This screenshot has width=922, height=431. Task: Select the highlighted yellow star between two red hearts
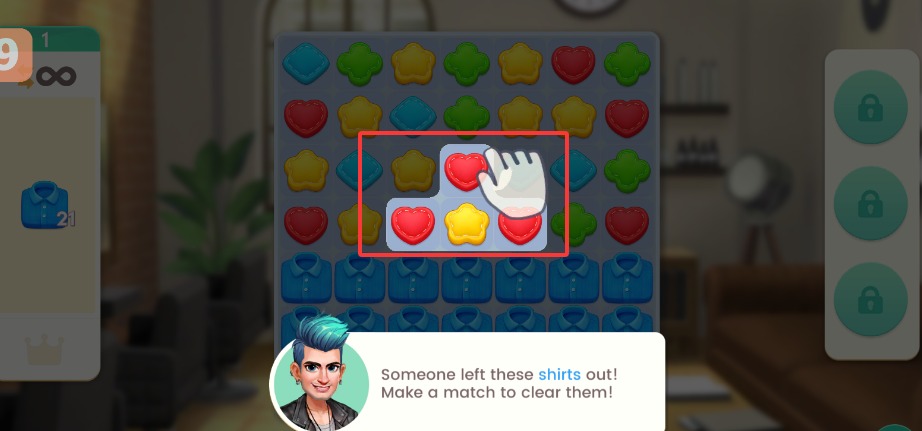[x=465, y=224]
